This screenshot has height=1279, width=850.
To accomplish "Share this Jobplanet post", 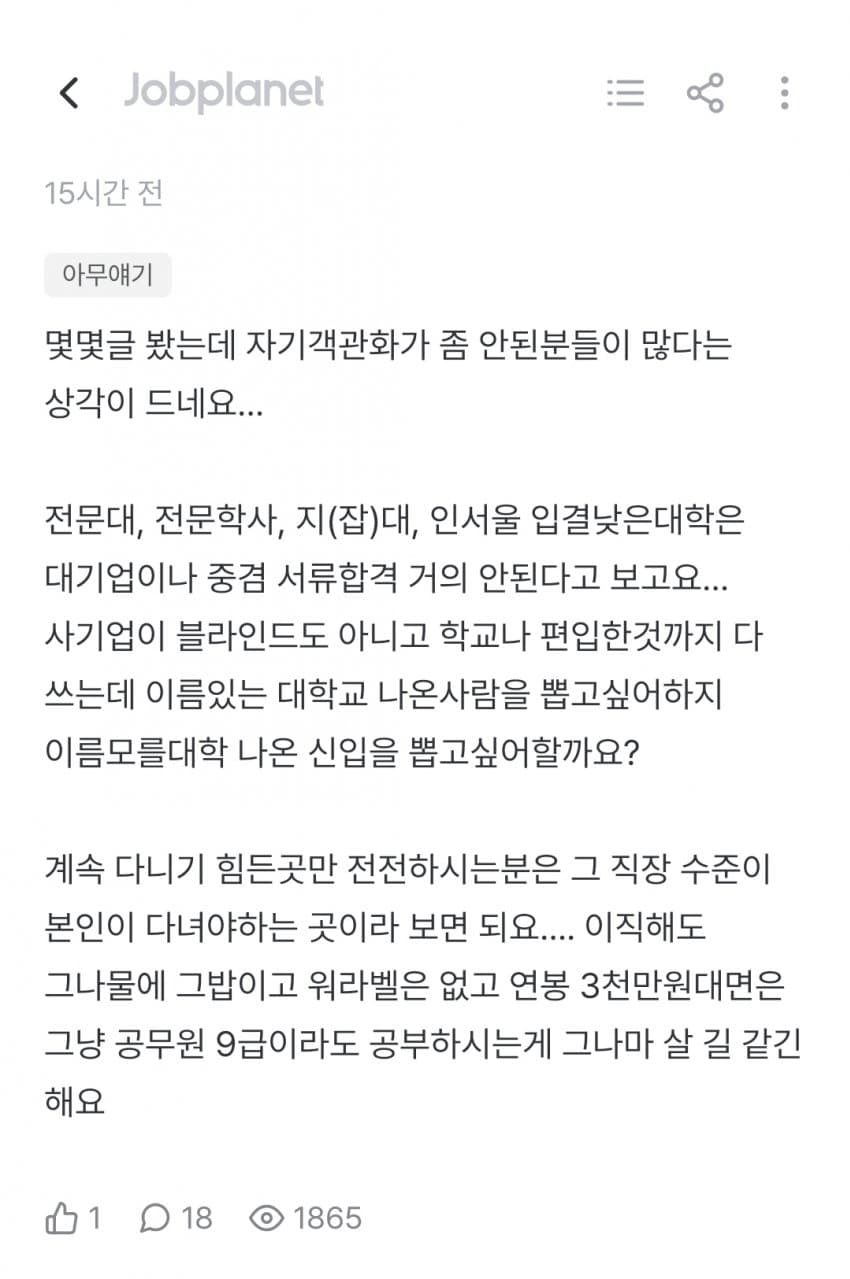I will pos(705,93).
